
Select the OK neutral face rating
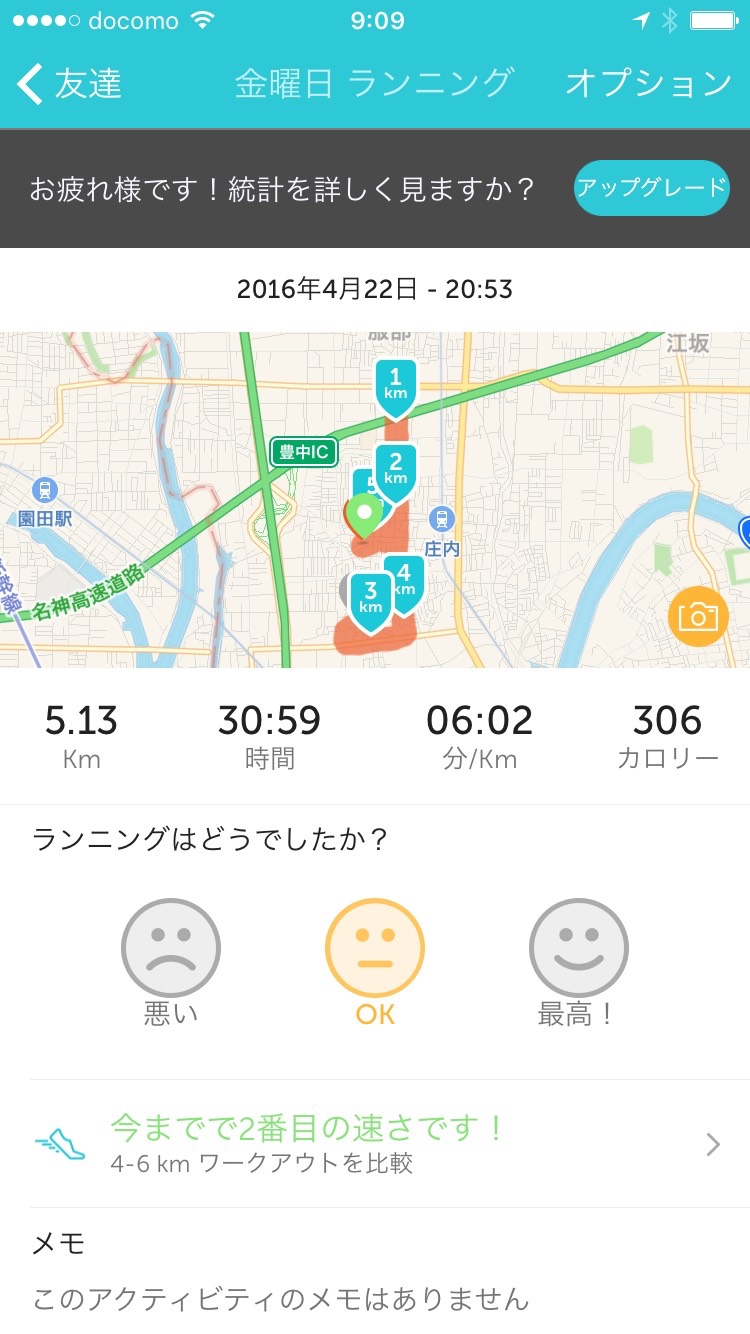pos(375,948)
